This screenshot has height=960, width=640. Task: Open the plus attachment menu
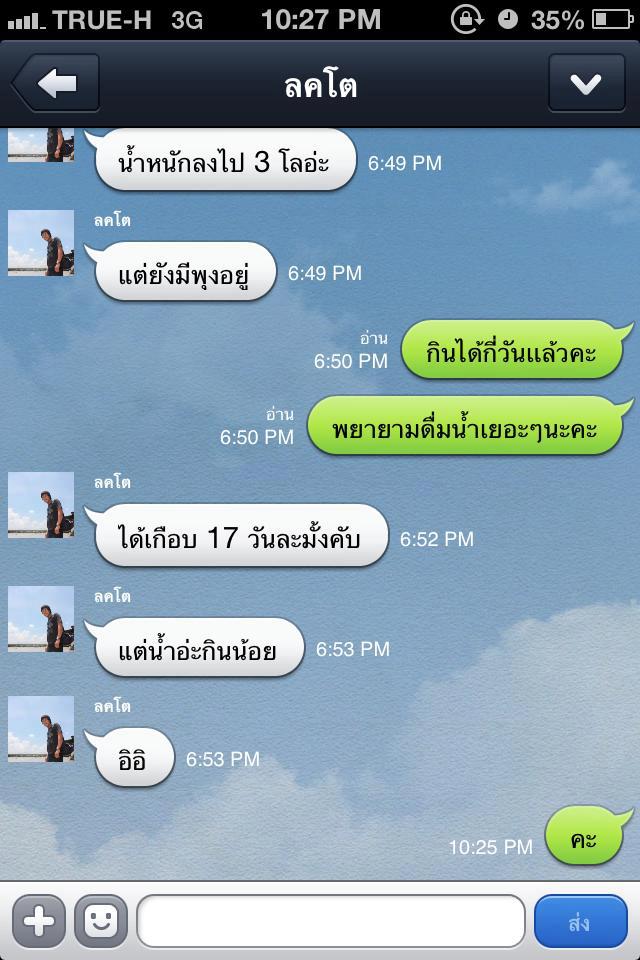(x=39, y=920)
